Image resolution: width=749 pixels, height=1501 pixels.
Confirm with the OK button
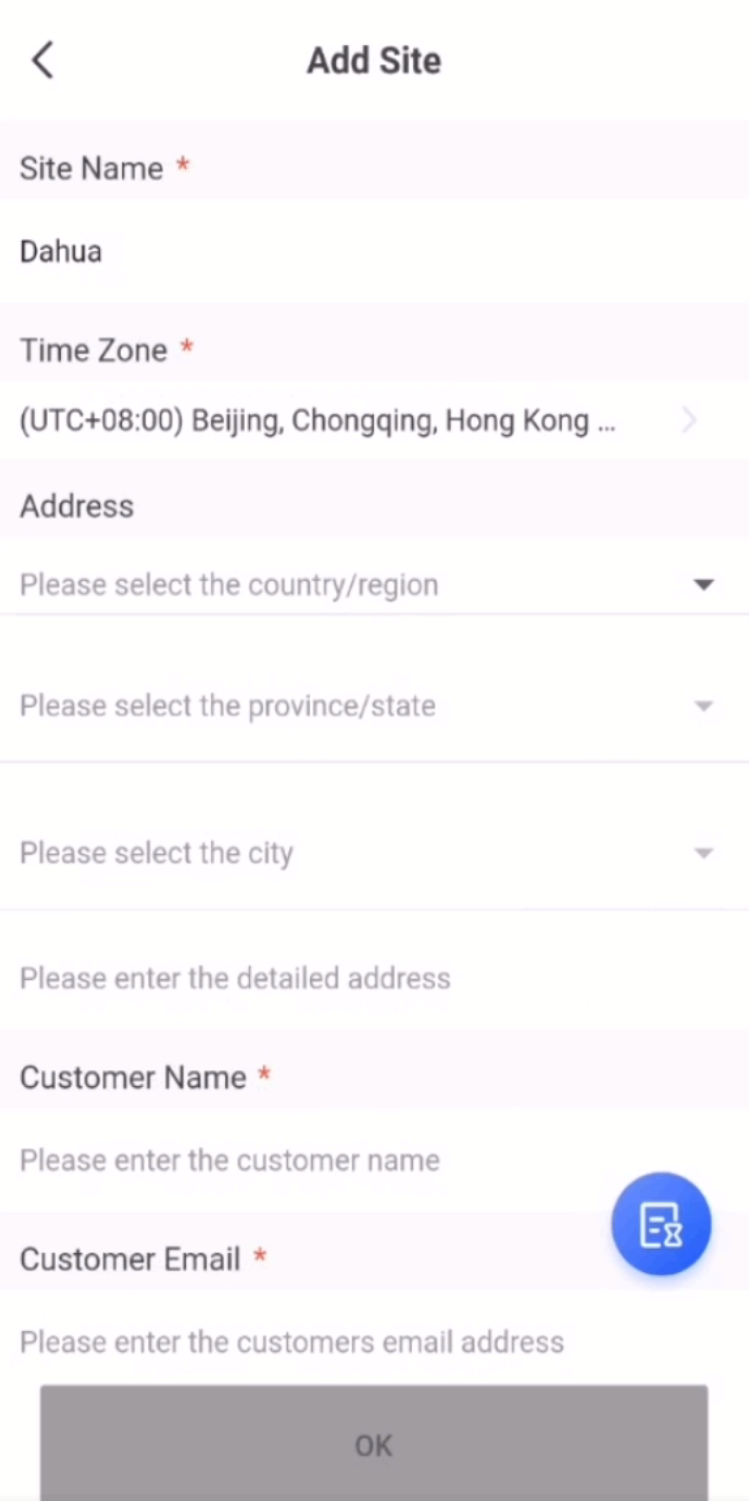click(x=374, y=1444)
